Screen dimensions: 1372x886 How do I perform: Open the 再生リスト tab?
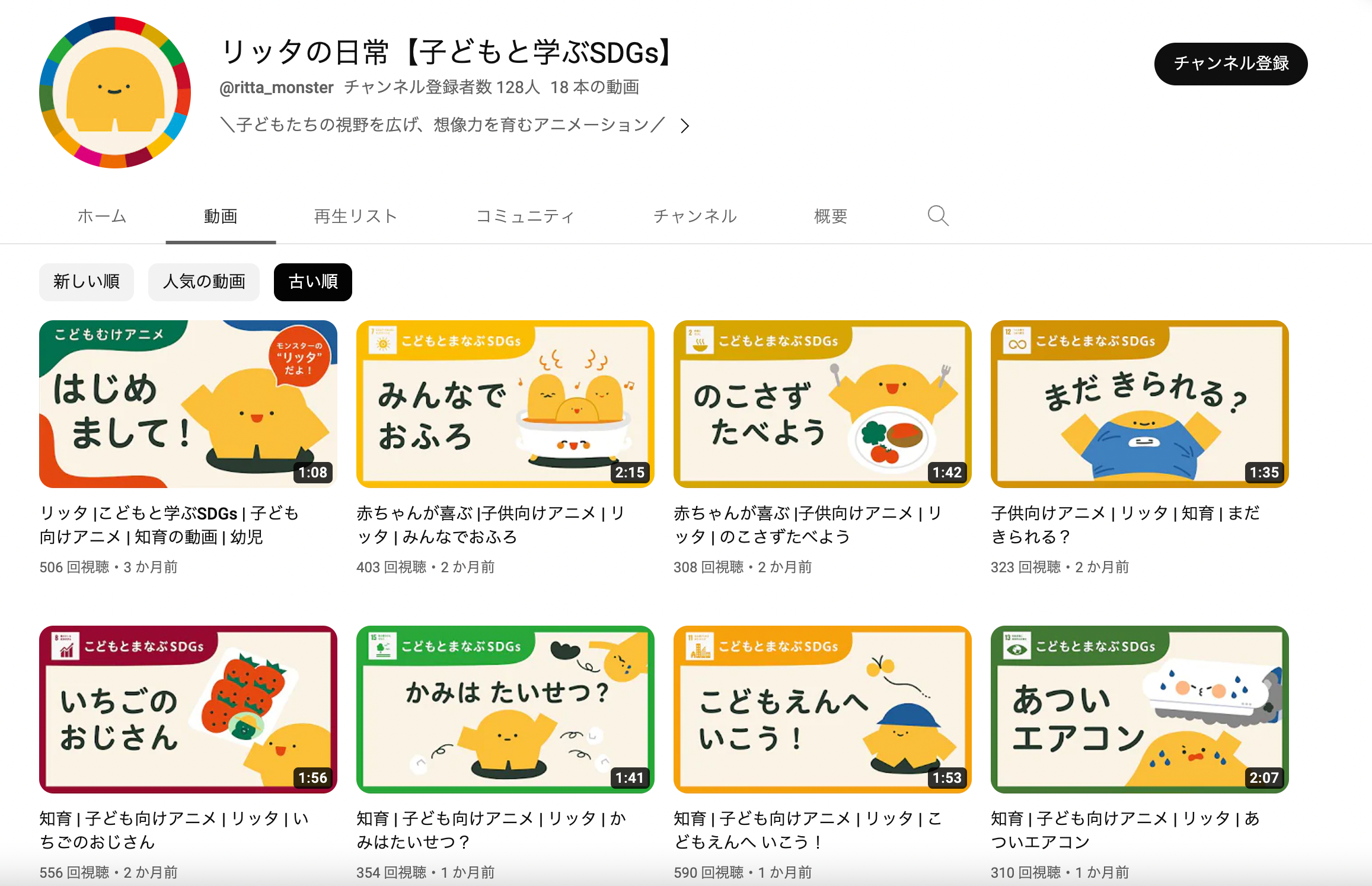[x=355, y=216]
